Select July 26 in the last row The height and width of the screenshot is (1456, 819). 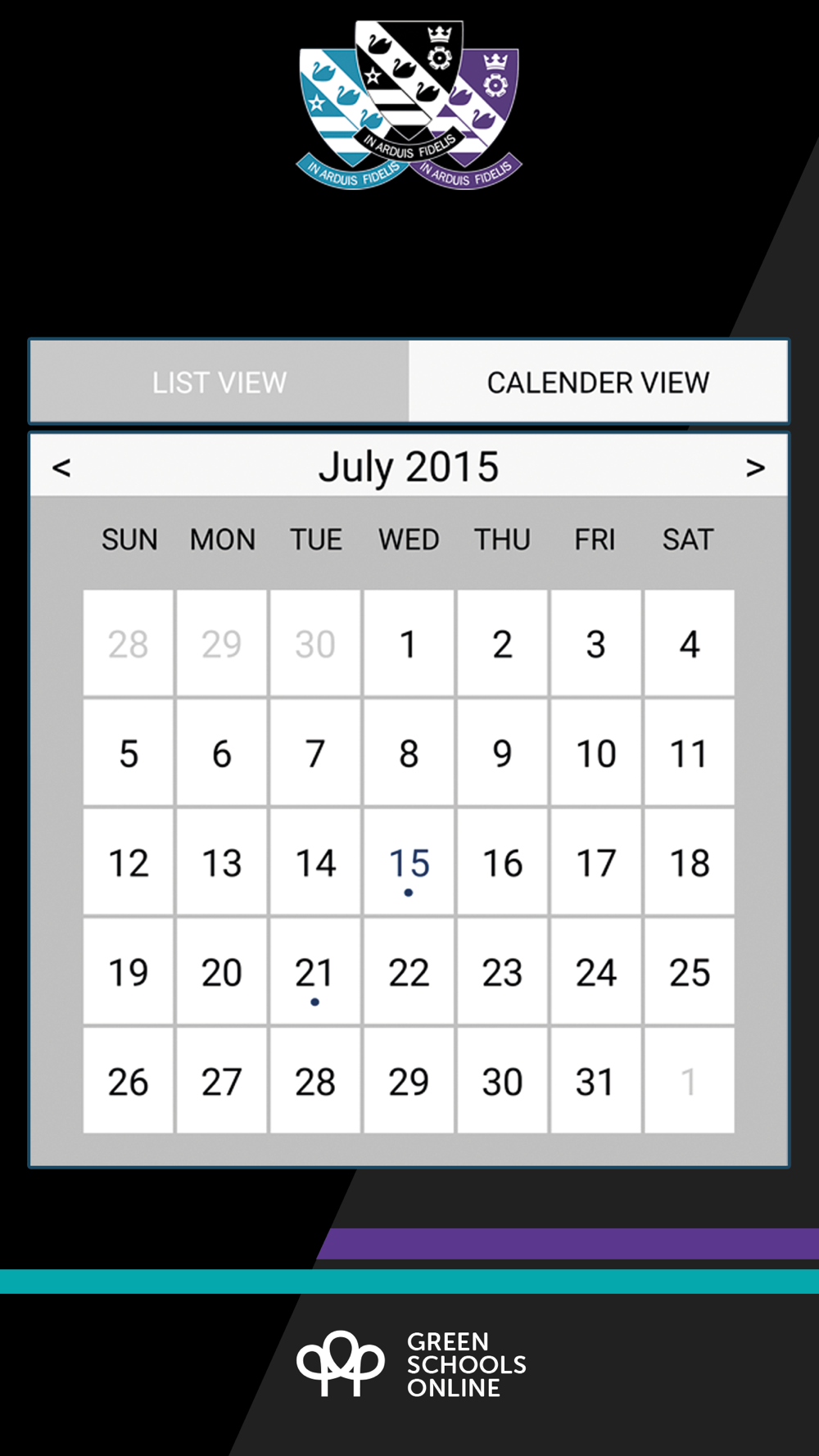click(x=129, y=1081)
